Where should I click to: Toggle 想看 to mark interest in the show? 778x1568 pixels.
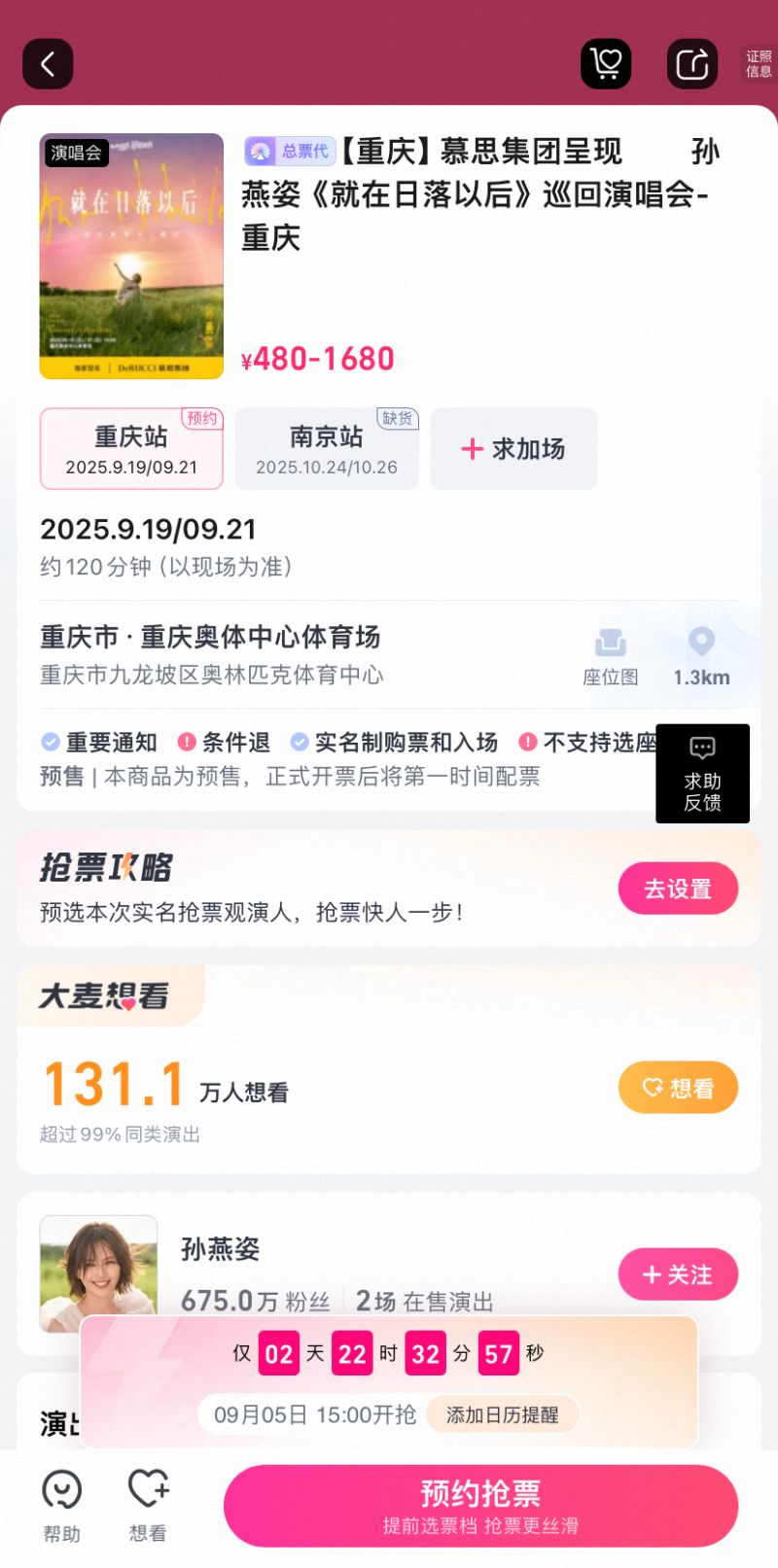pyautogui.click(x=678, y=1088)
